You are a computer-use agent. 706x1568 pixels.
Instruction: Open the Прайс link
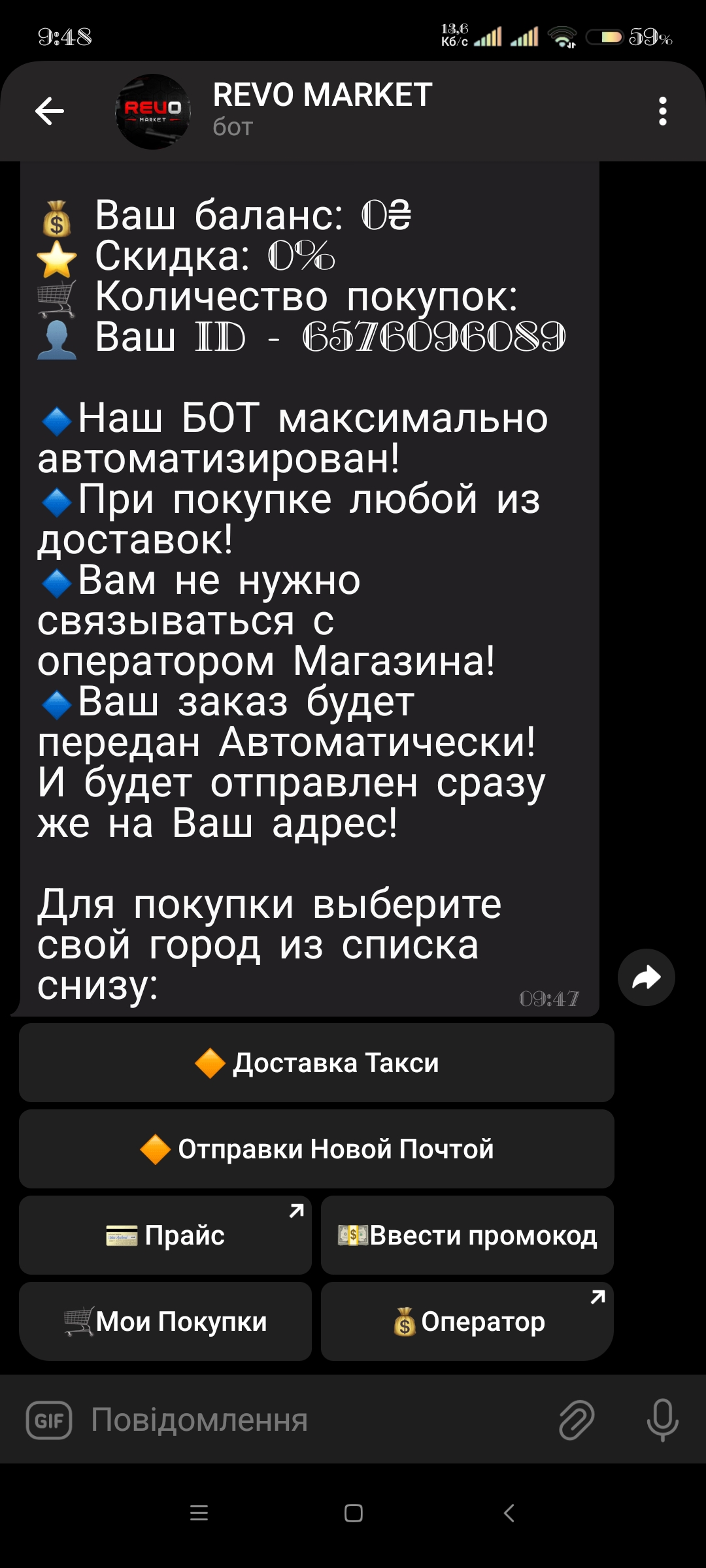(165, 1235)
